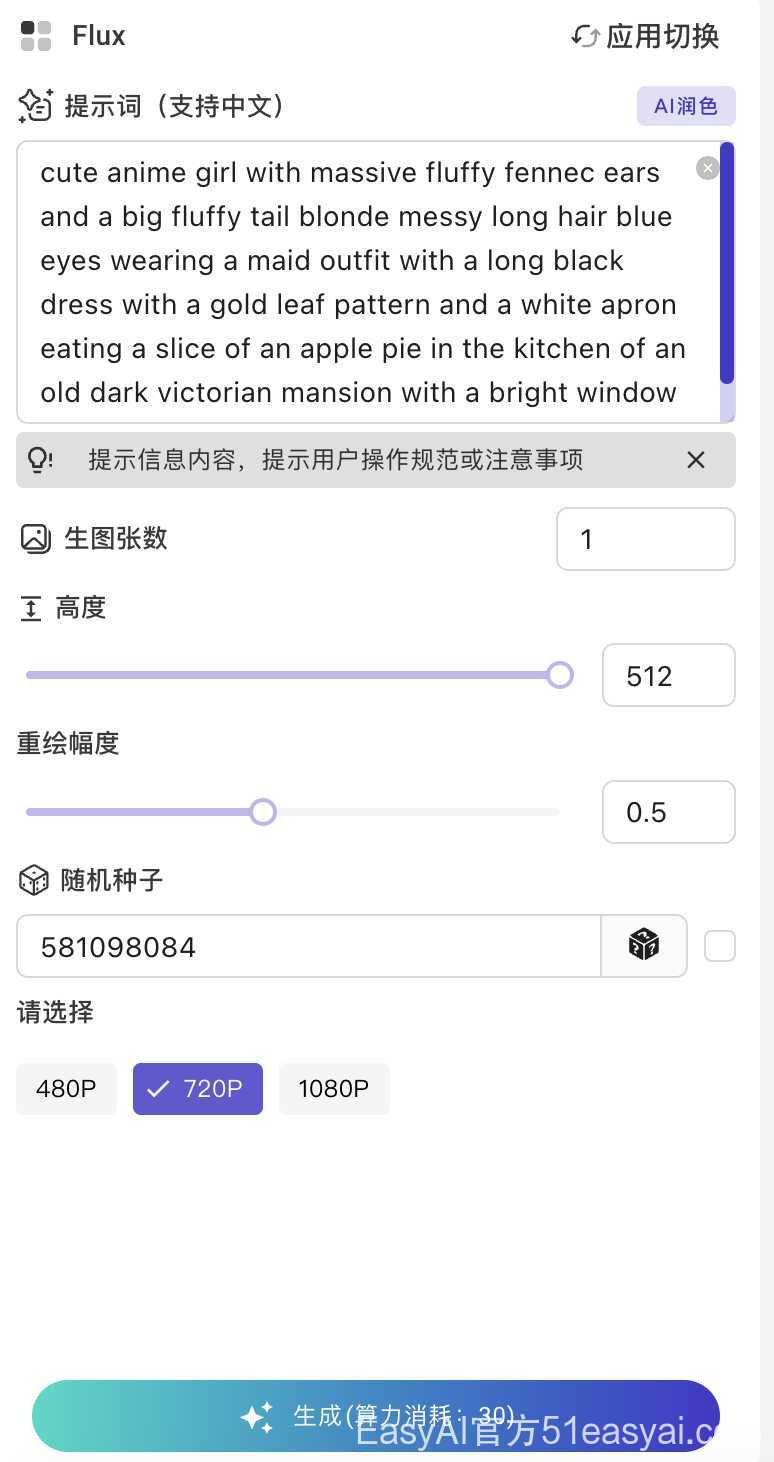Viewport: 774px width, 1462px height.
Task: Tap the 生成 generate button
Action: coord(376,1416)
